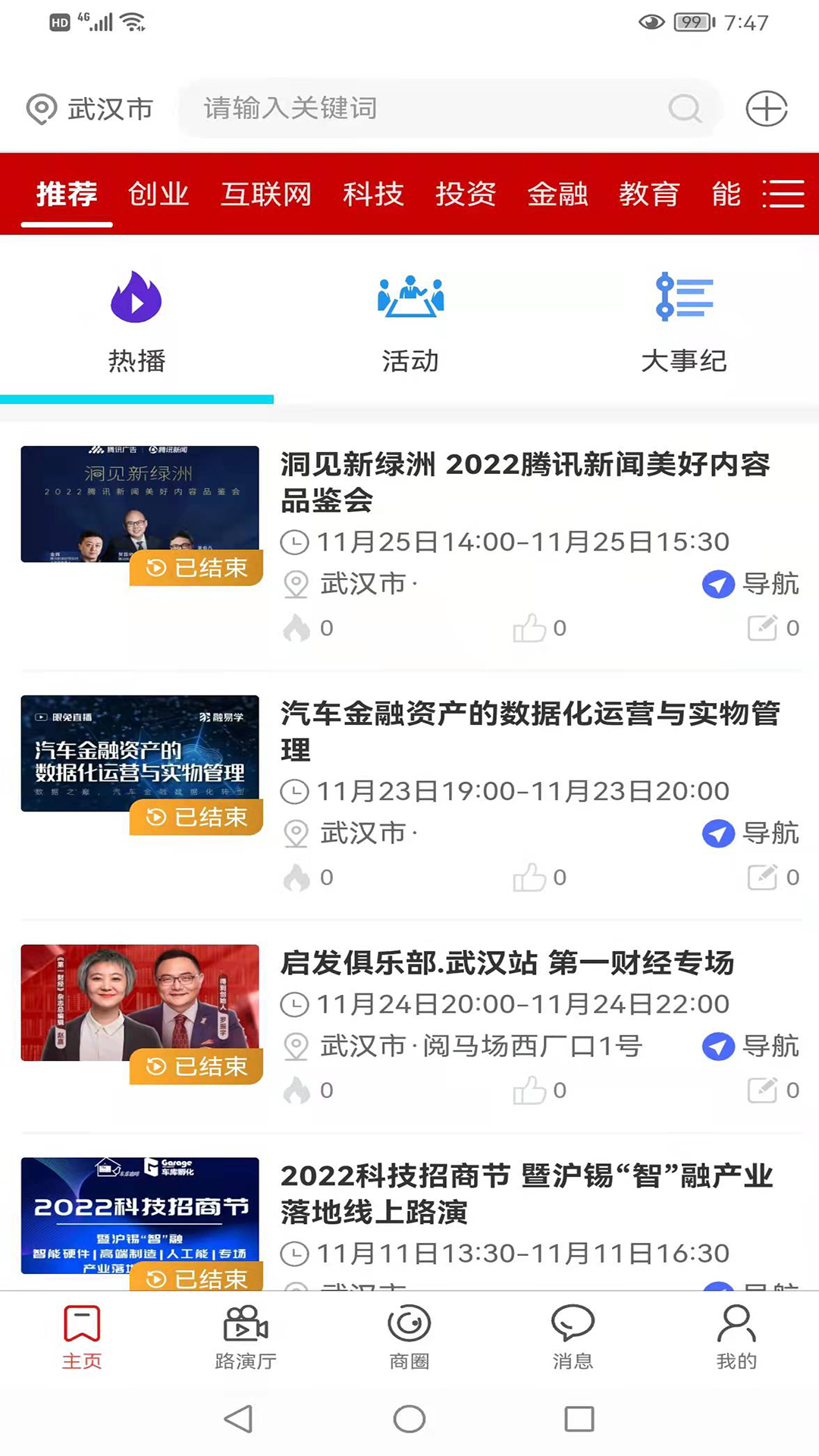Navigate to the 汽车金融资产 event location

click(751, 833)
